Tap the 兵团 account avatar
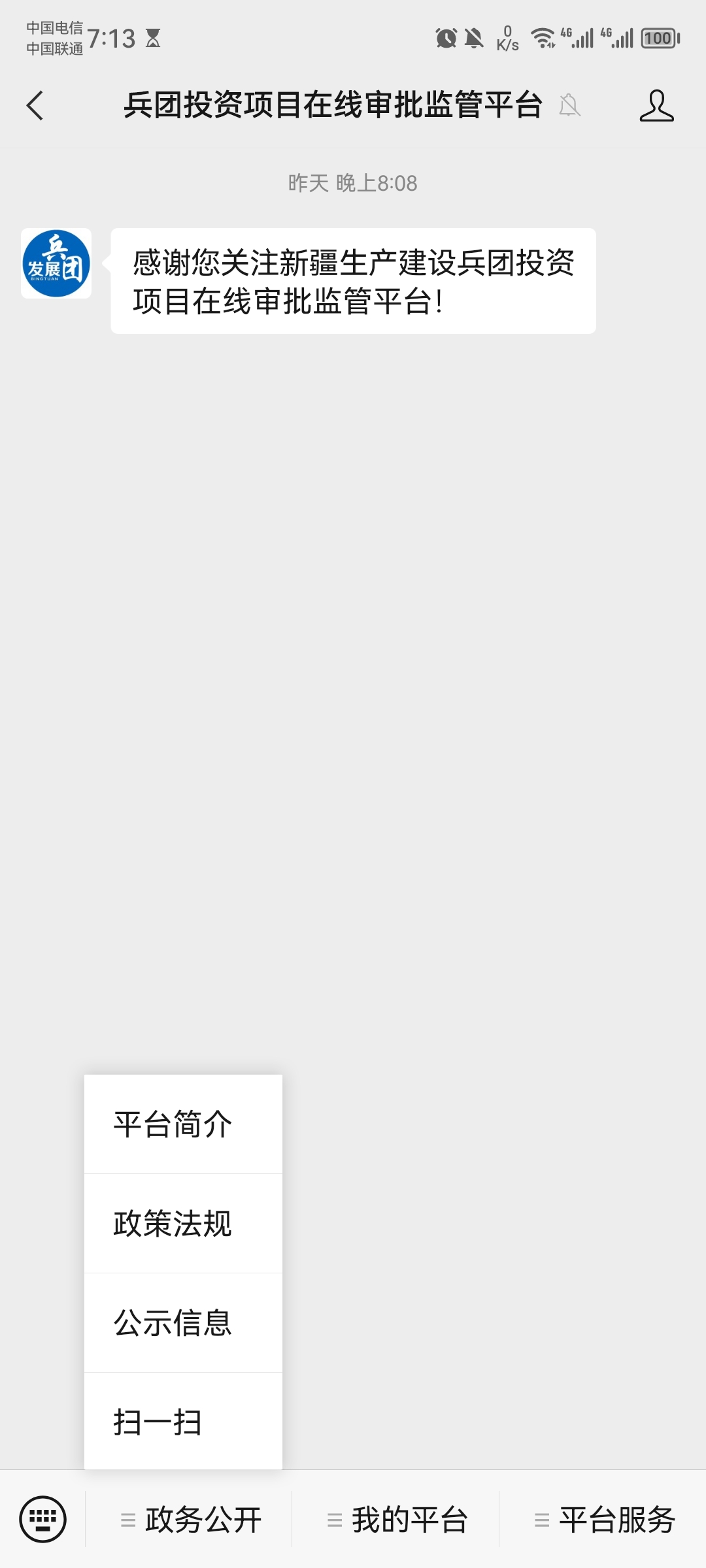Image resolution: width=706 pixels, height=1568 pixels. point(56,264)
